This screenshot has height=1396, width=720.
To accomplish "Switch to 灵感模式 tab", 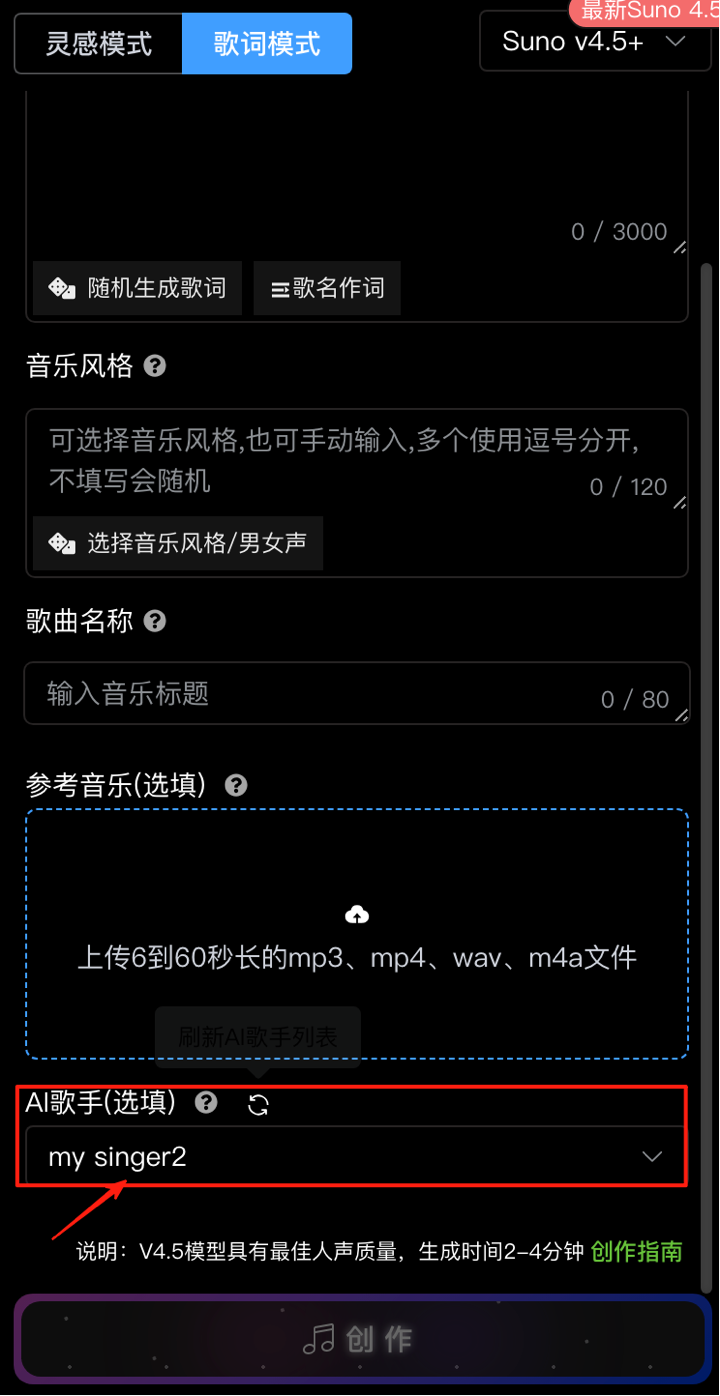I will point(99,44).
